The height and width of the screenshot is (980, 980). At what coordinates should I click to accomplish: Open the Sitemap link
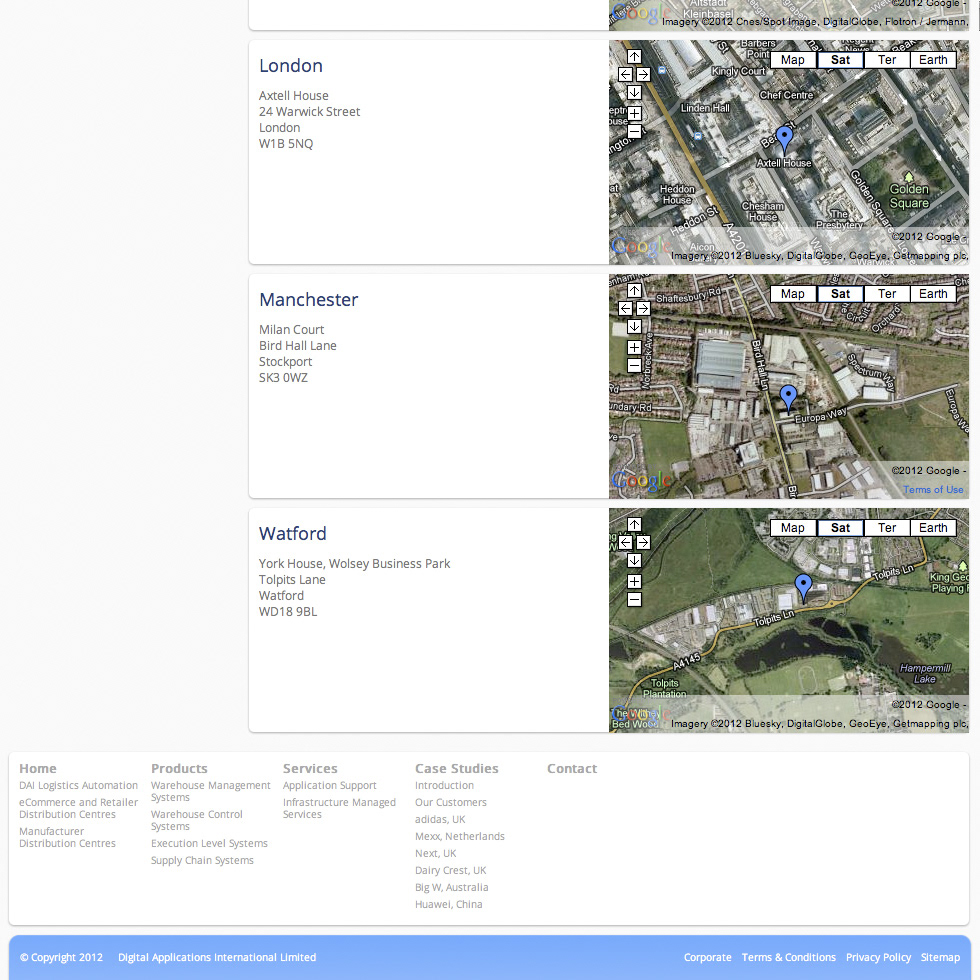tap(940, 957)
